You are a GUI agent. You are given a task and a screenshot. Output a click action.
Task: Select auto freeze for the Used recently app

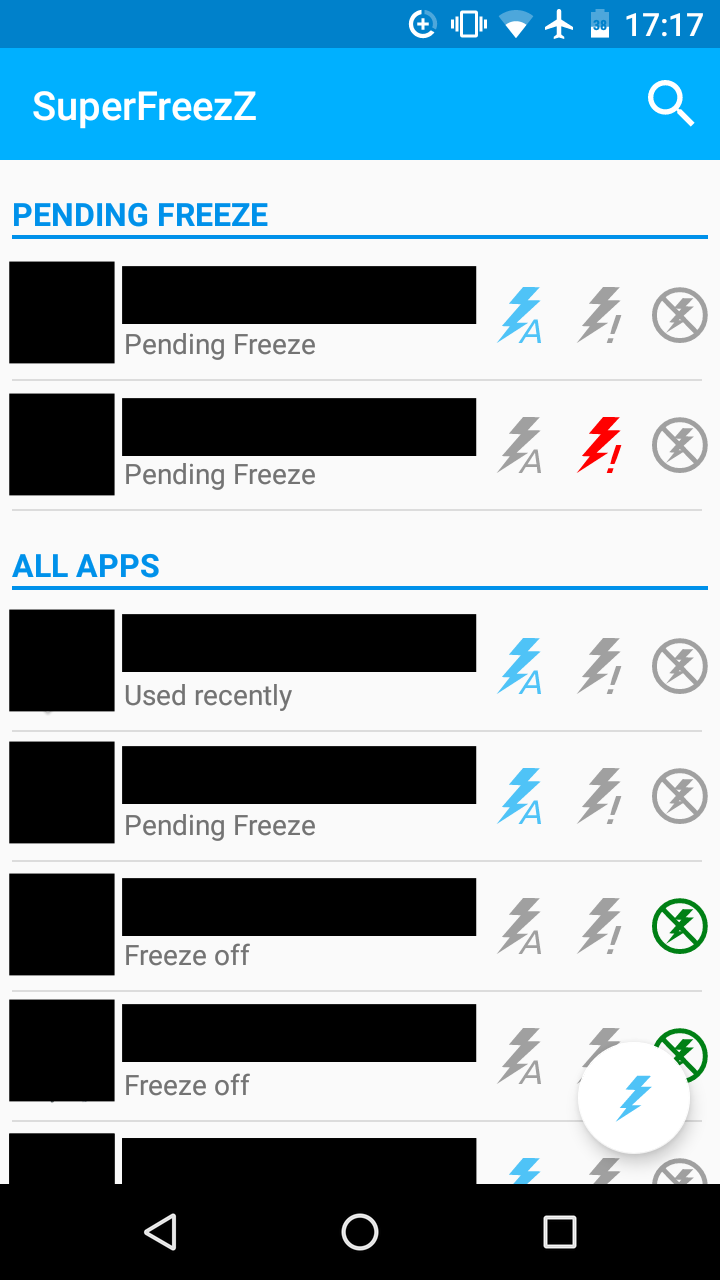[520, 666]
